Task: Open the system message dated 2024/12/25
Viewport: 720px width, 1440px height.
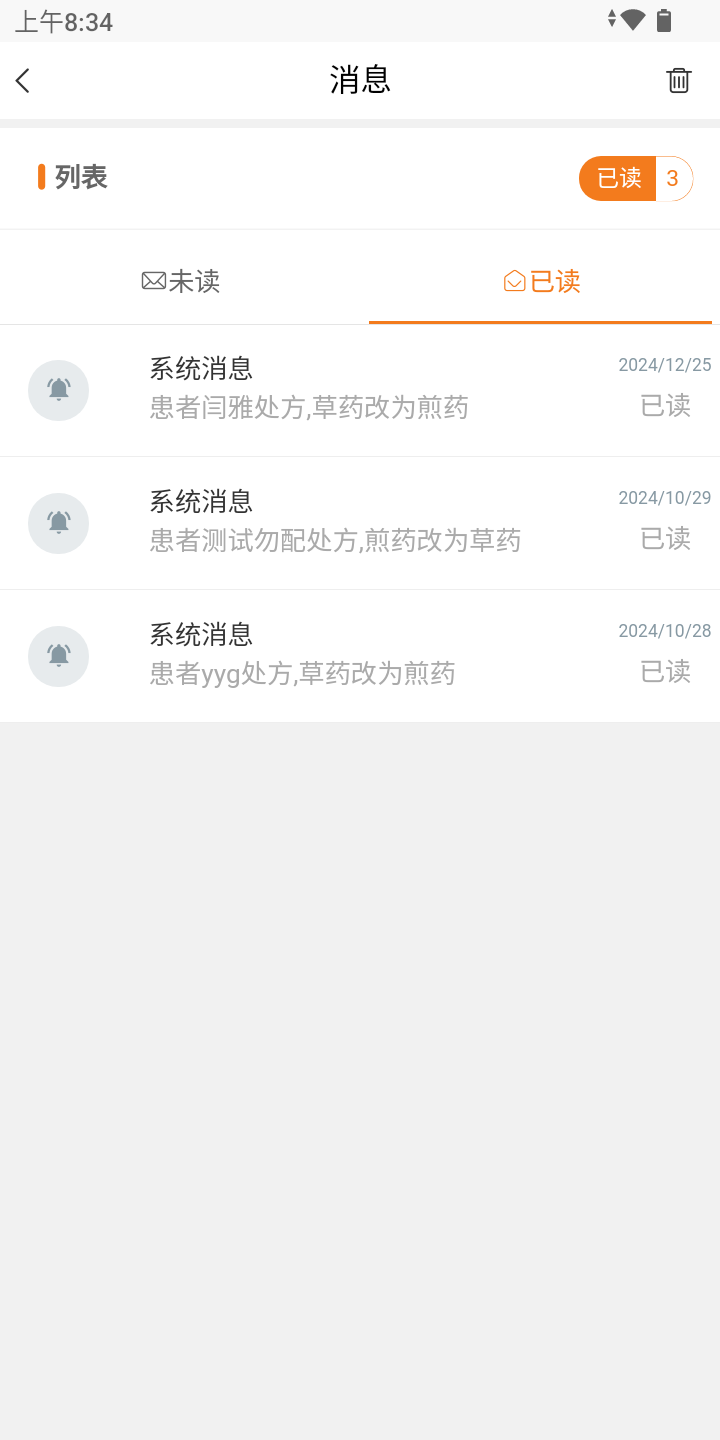Action: pos(360,390)
